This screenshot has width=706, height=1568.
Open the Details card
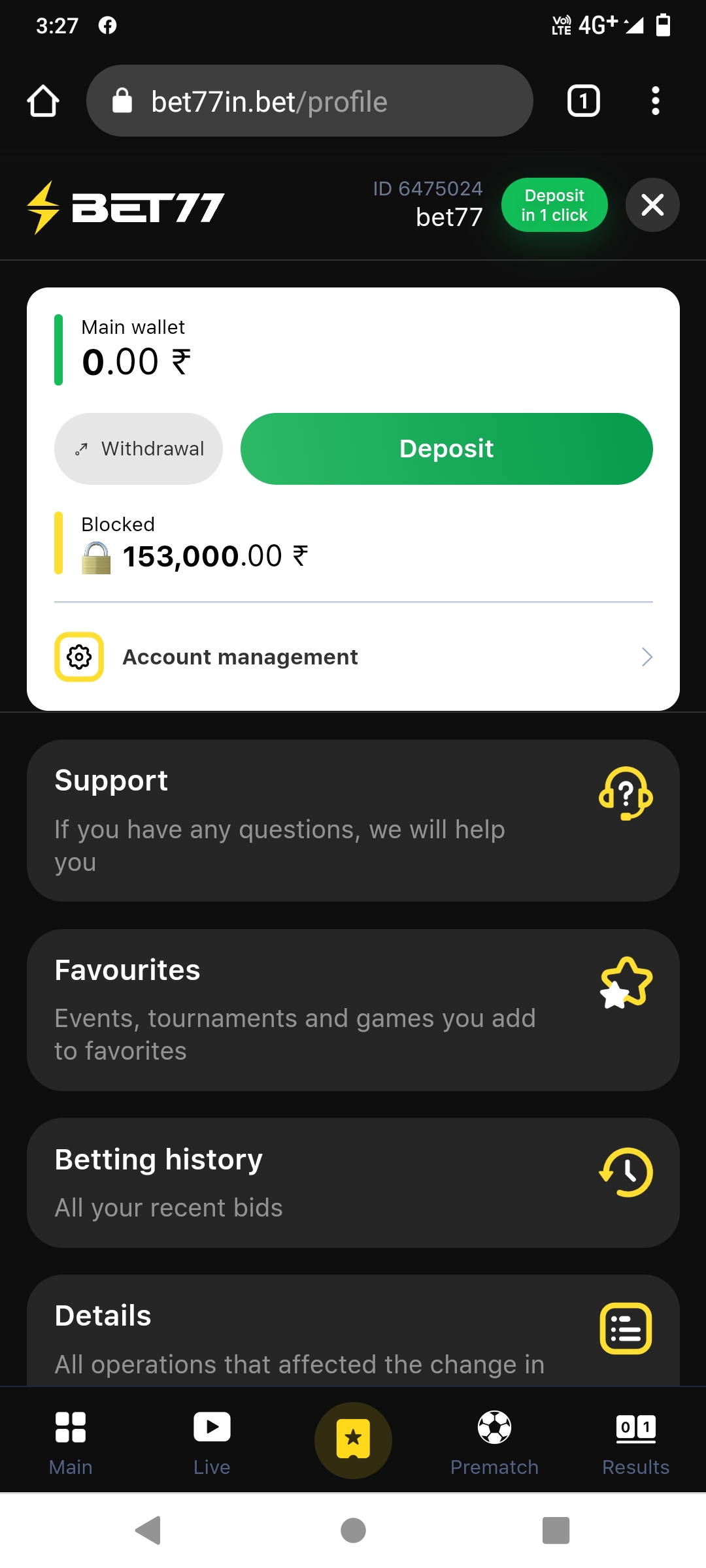click(x=353, y=1333)
